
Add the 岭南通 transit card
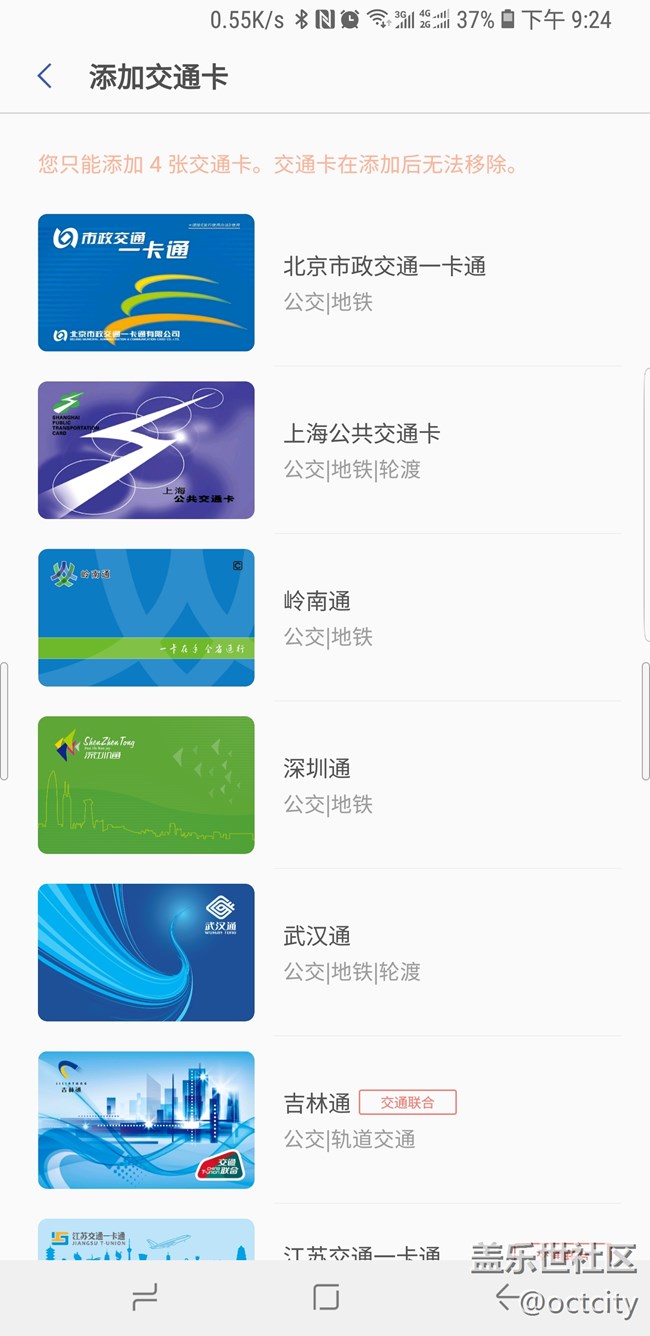[325, 617]
